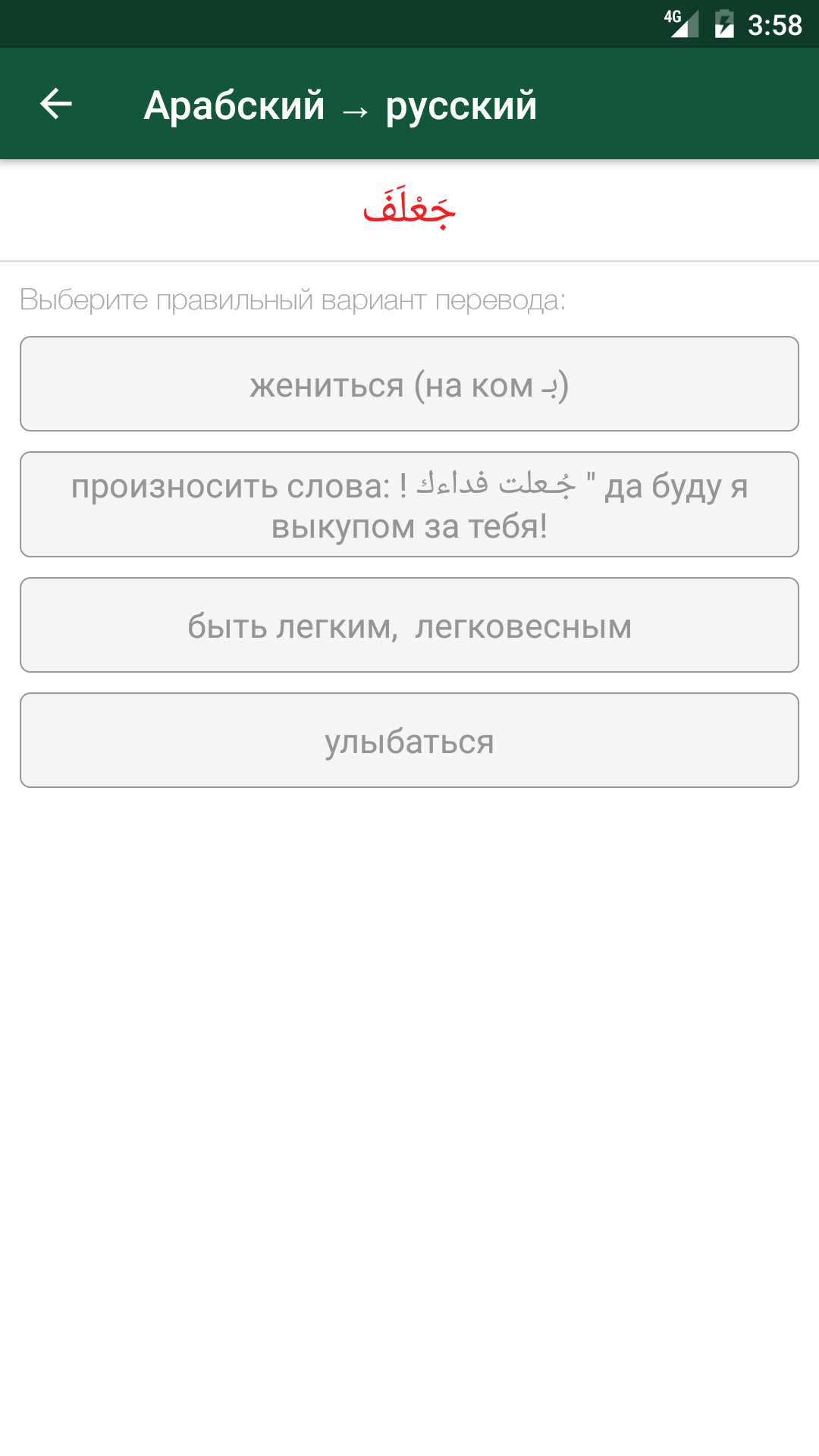The height and width of the screenshot is (1456, 819).
Task: Tap the prompt Выберите правильный вариант перевода
Action: (x=293, y=300)
